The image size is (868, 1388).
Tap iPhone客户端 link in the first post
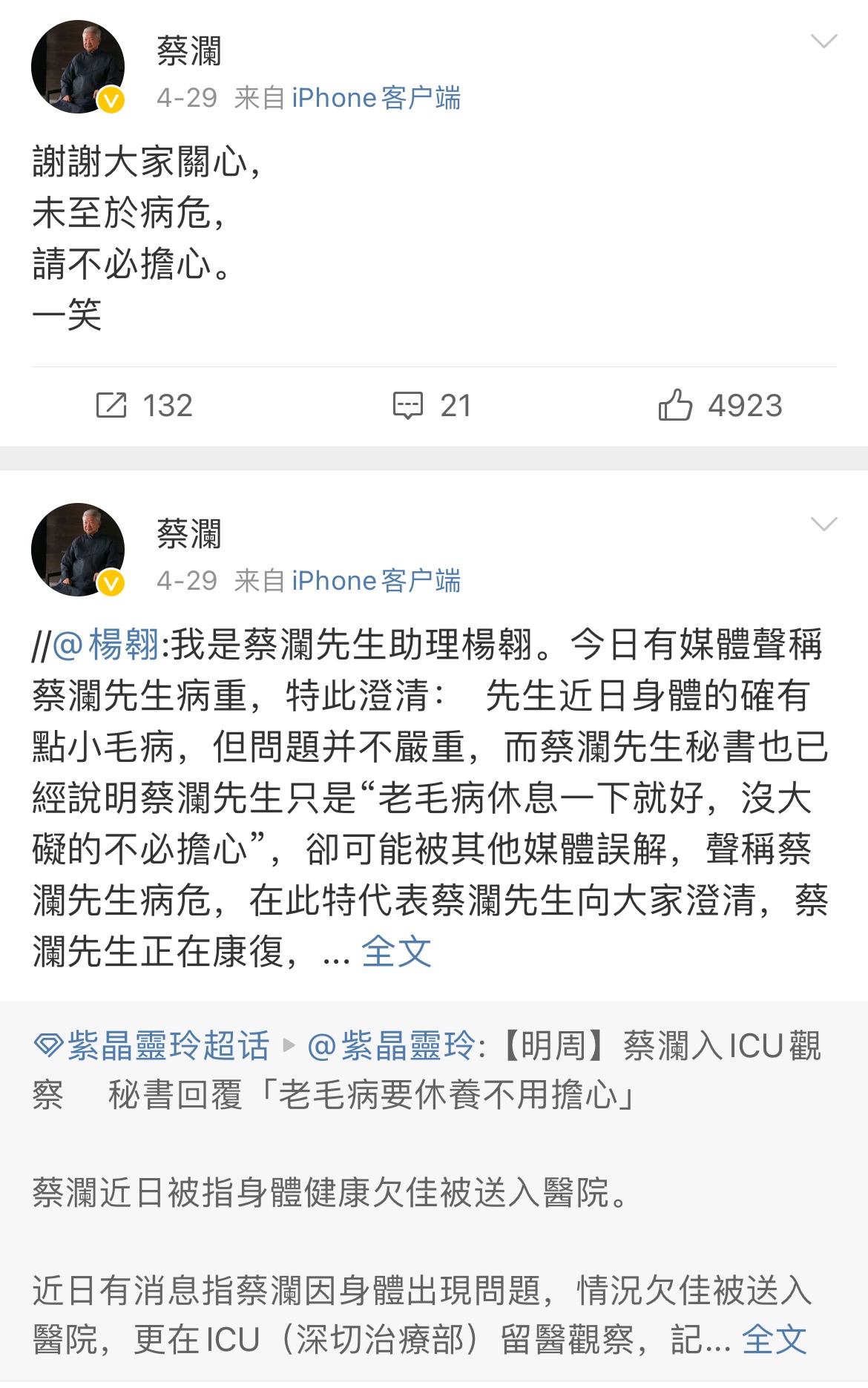pos(375,98)
